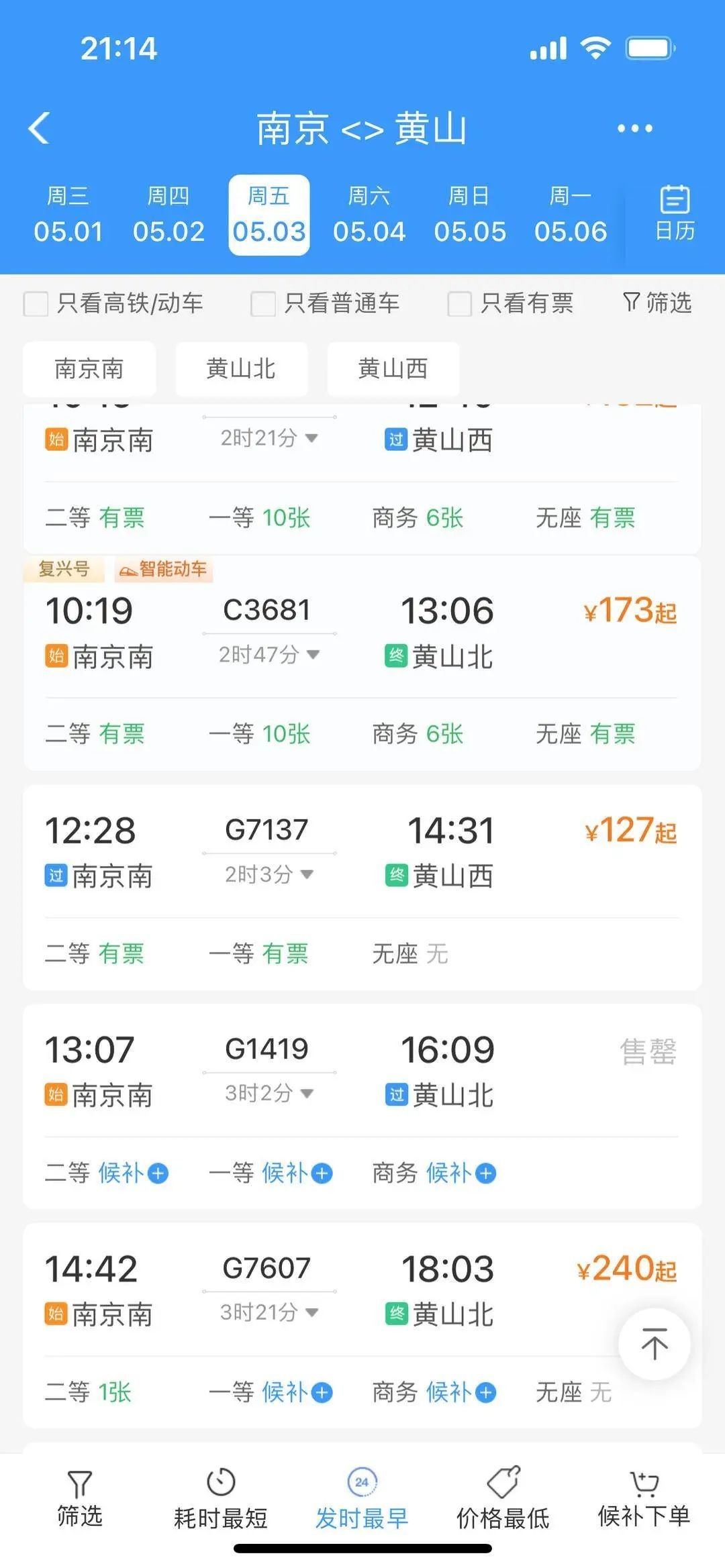Filter by 南京南 station chip
Screen dimensions: 725x1568
coord(89,369)
